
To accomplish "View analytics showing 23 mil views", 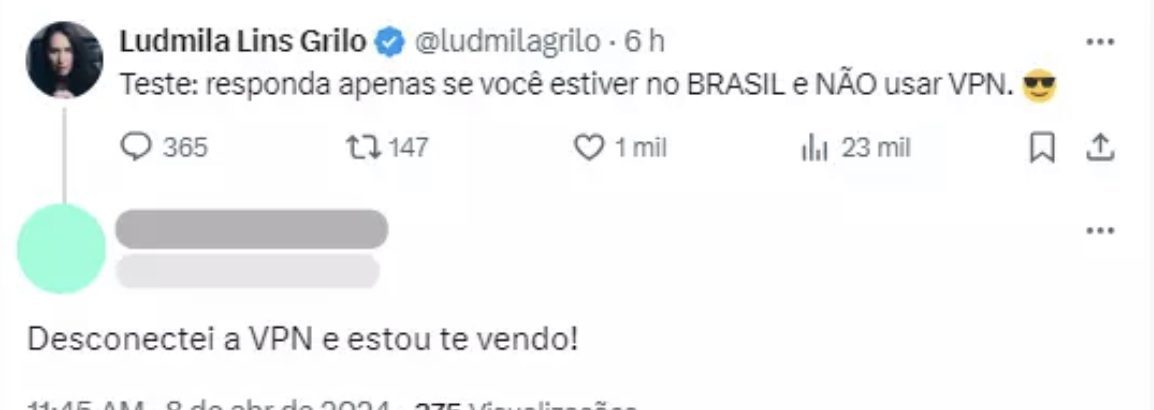I will coord(815,149).
